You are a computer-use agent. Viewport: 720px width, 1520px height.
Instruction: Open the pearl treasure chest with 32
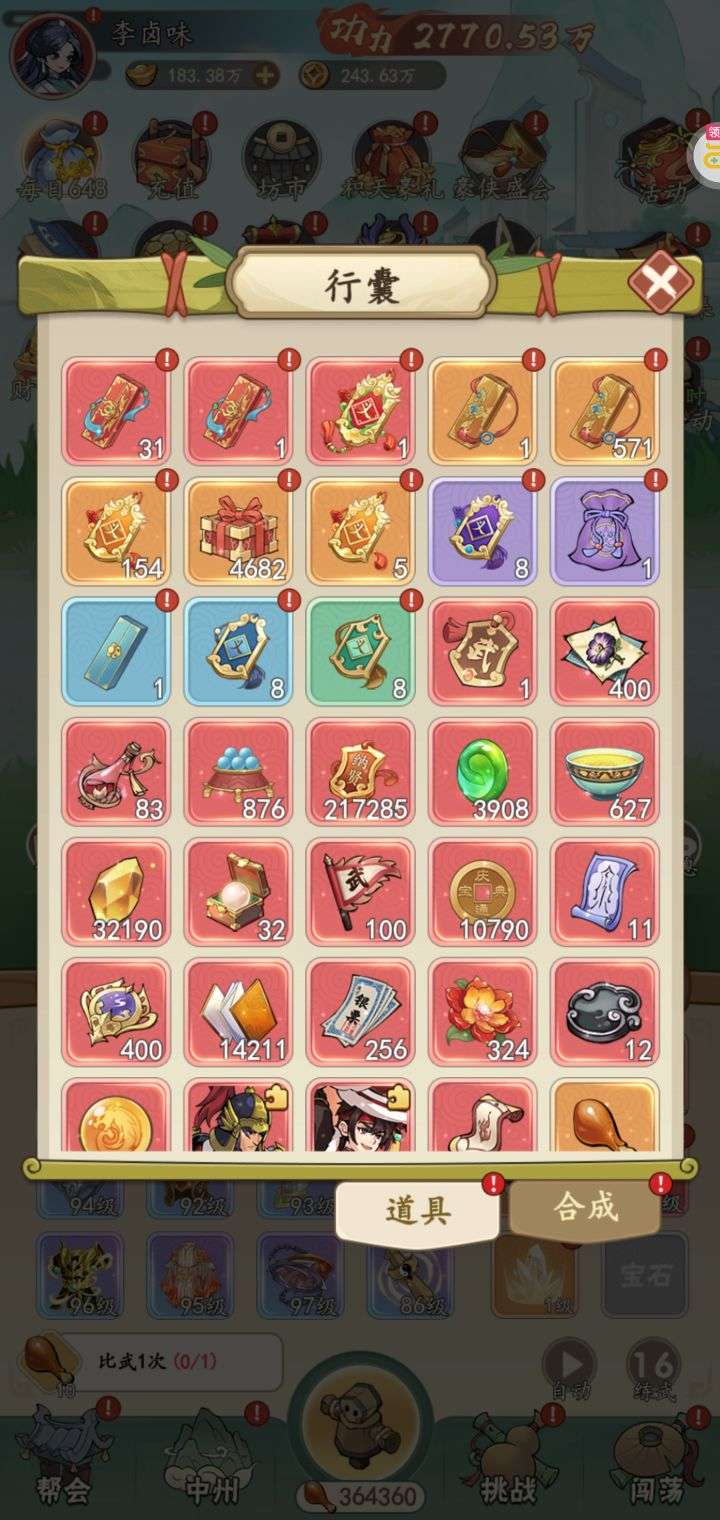(x=238, y=891)
